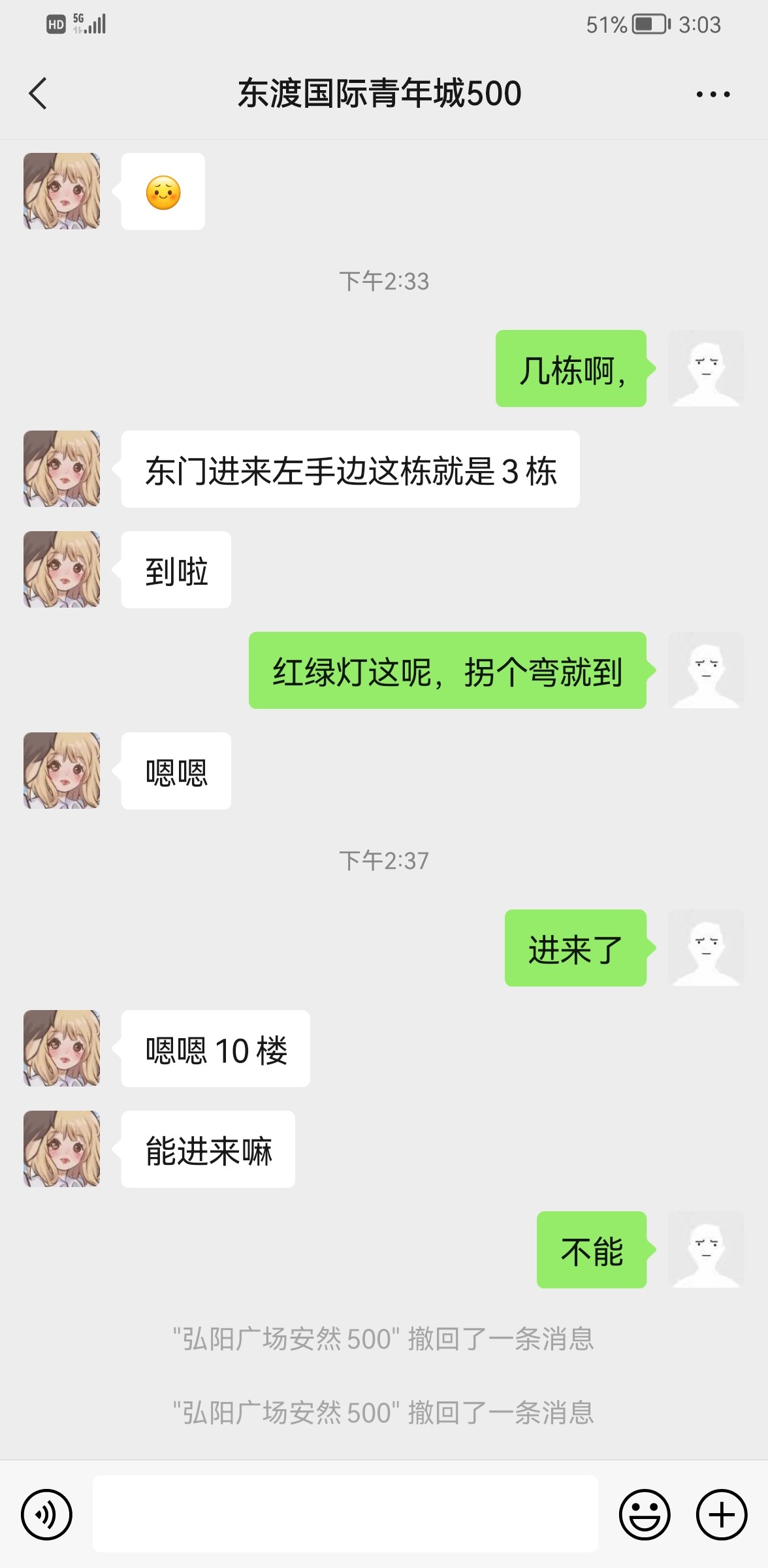Select the message bubble 嗯嗯 10 楼
Image resolution: width=768 pixels, height=1568 pixels.
[216, 1049]
